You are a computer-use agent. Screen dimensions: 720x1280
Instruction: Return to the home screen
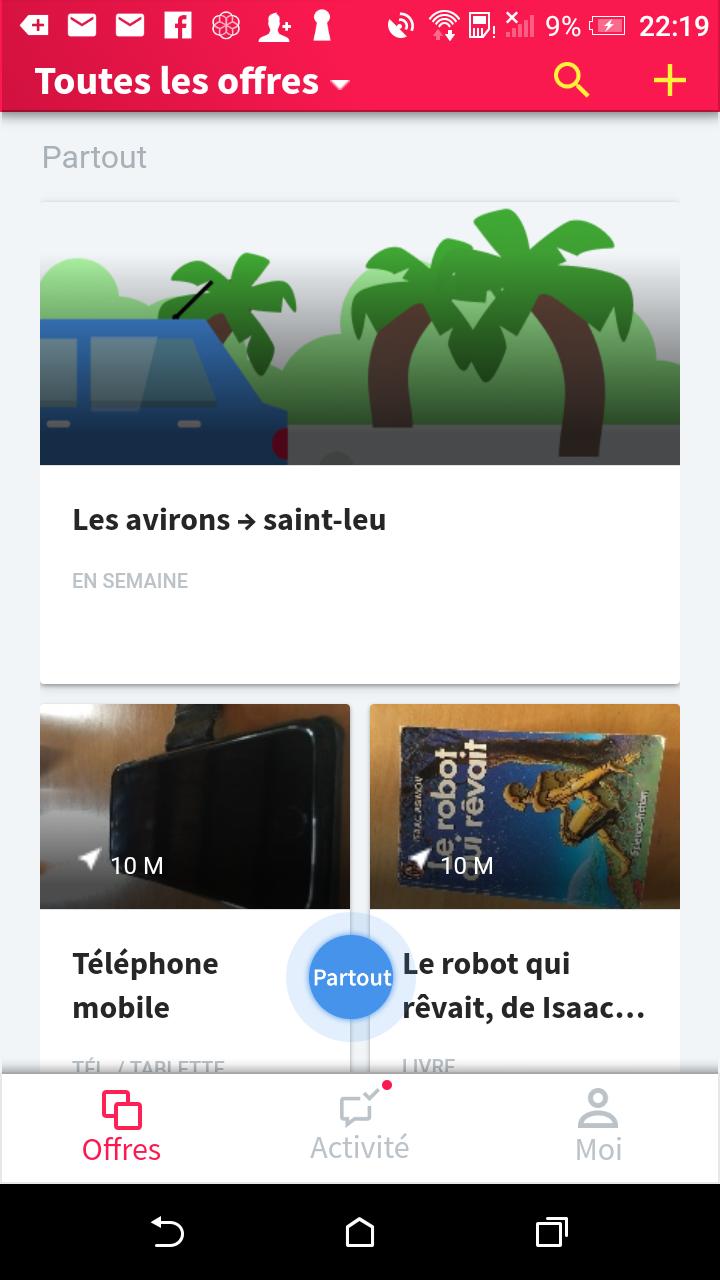pos(360,1232)
